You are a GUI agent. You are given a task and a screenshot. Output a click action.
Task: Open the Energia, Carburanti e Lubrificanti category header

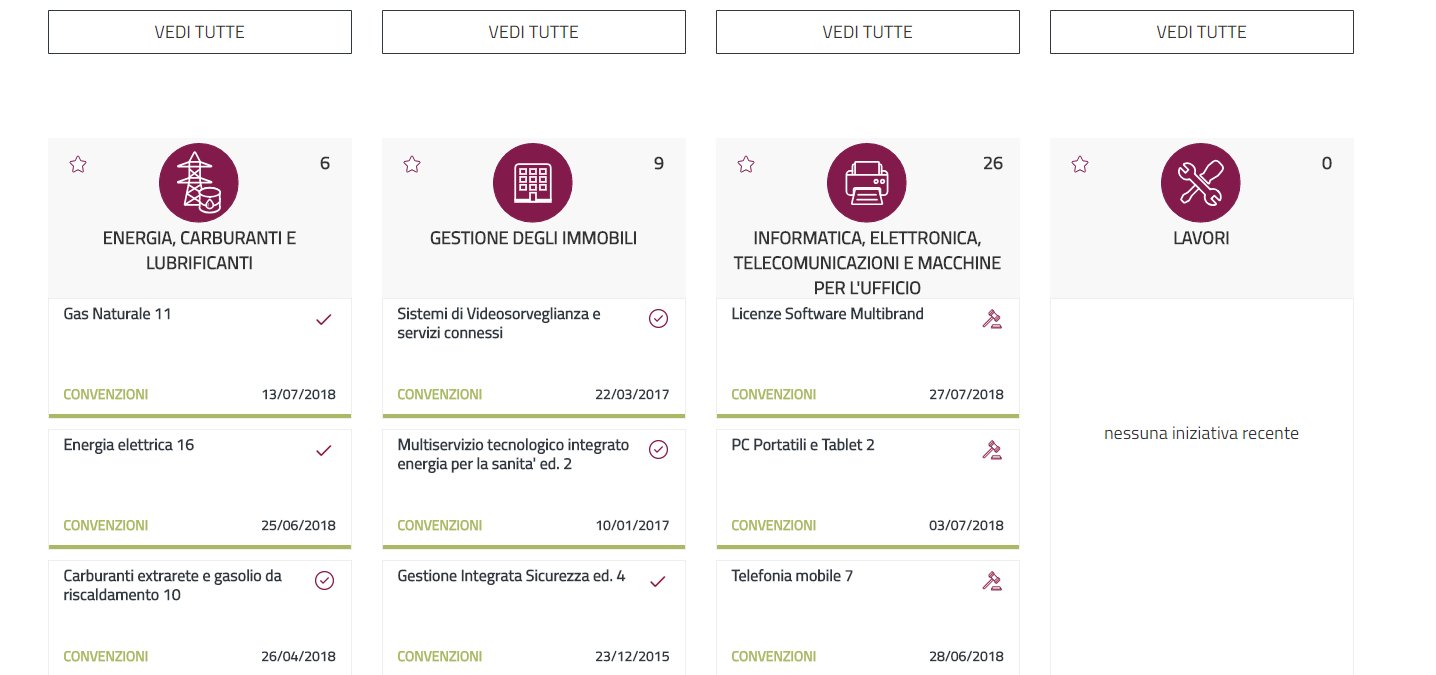(x=199, y=250)
